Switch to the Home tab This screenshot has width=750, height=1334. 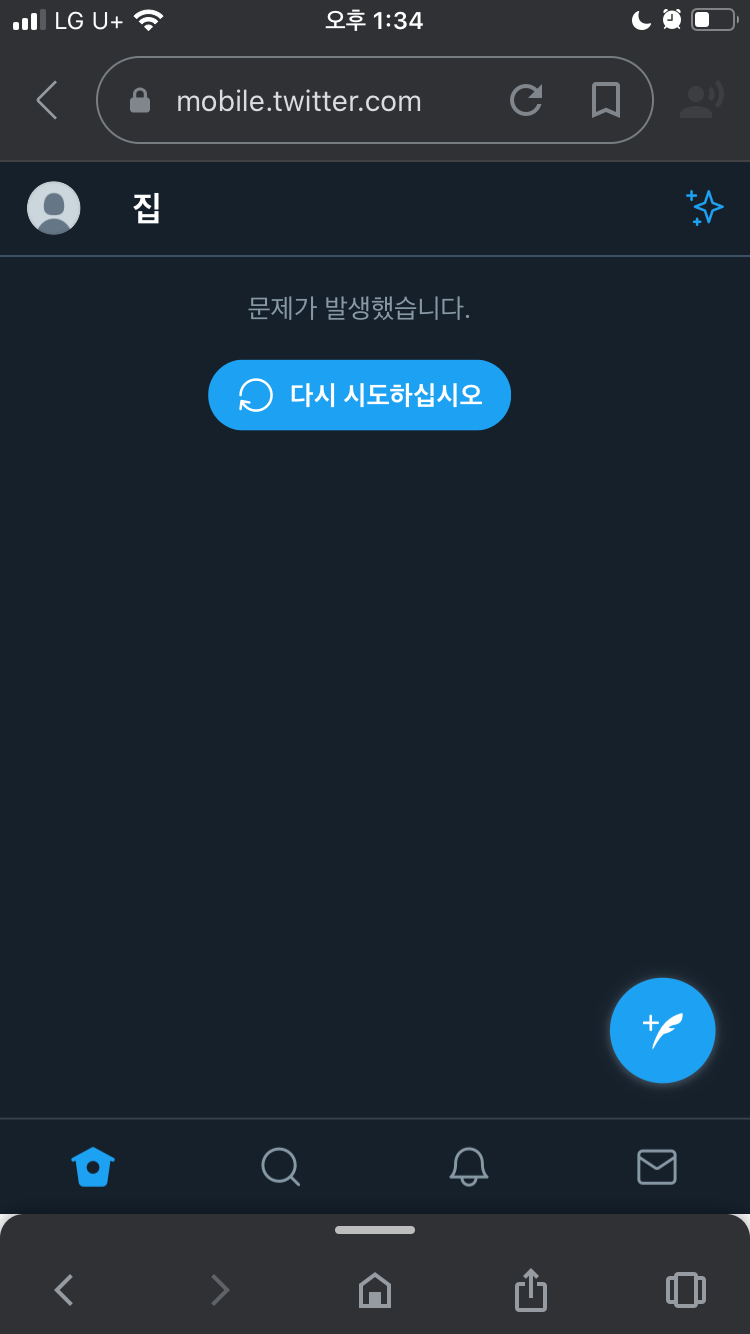coord(93,1166)
